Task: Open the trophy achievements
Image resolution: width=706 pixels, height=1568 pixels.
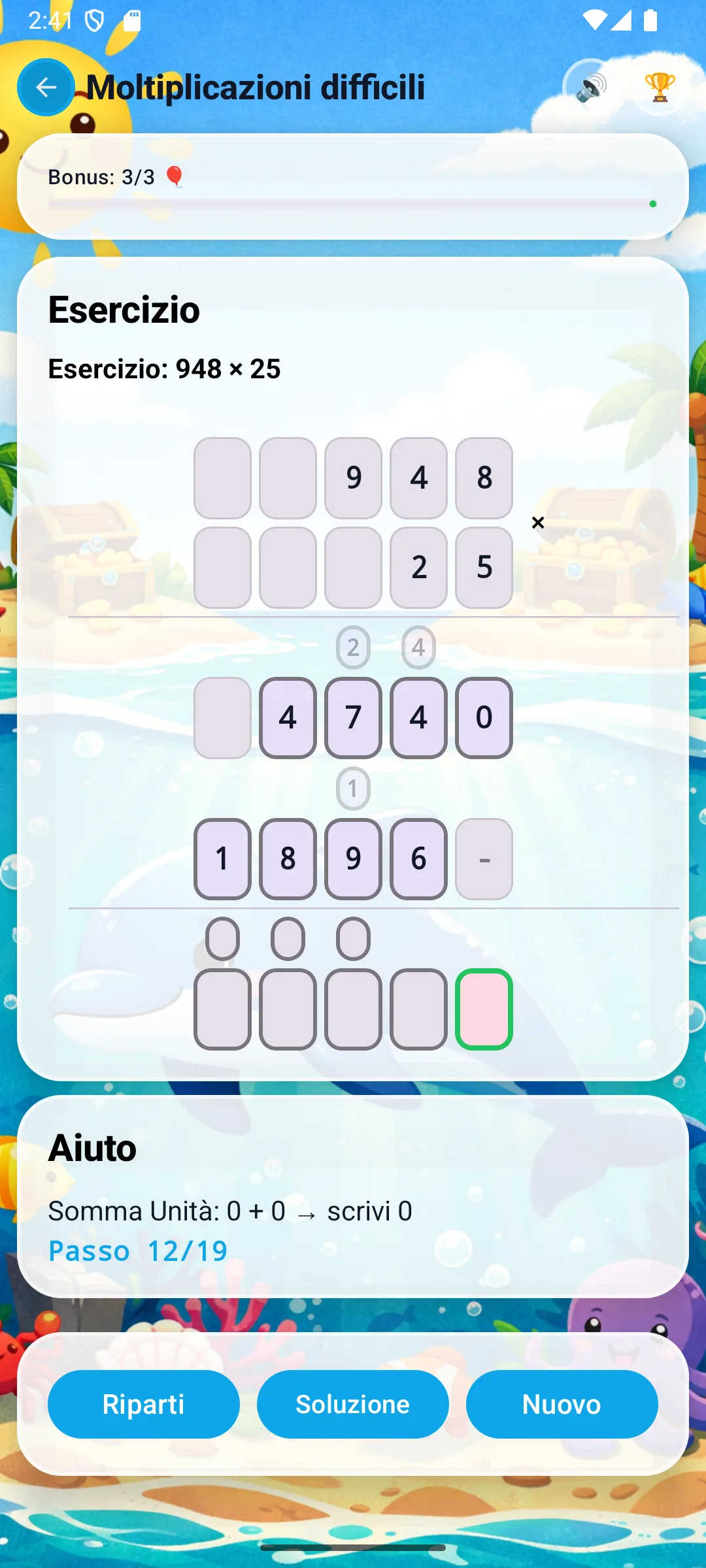Action: [659, 87]
